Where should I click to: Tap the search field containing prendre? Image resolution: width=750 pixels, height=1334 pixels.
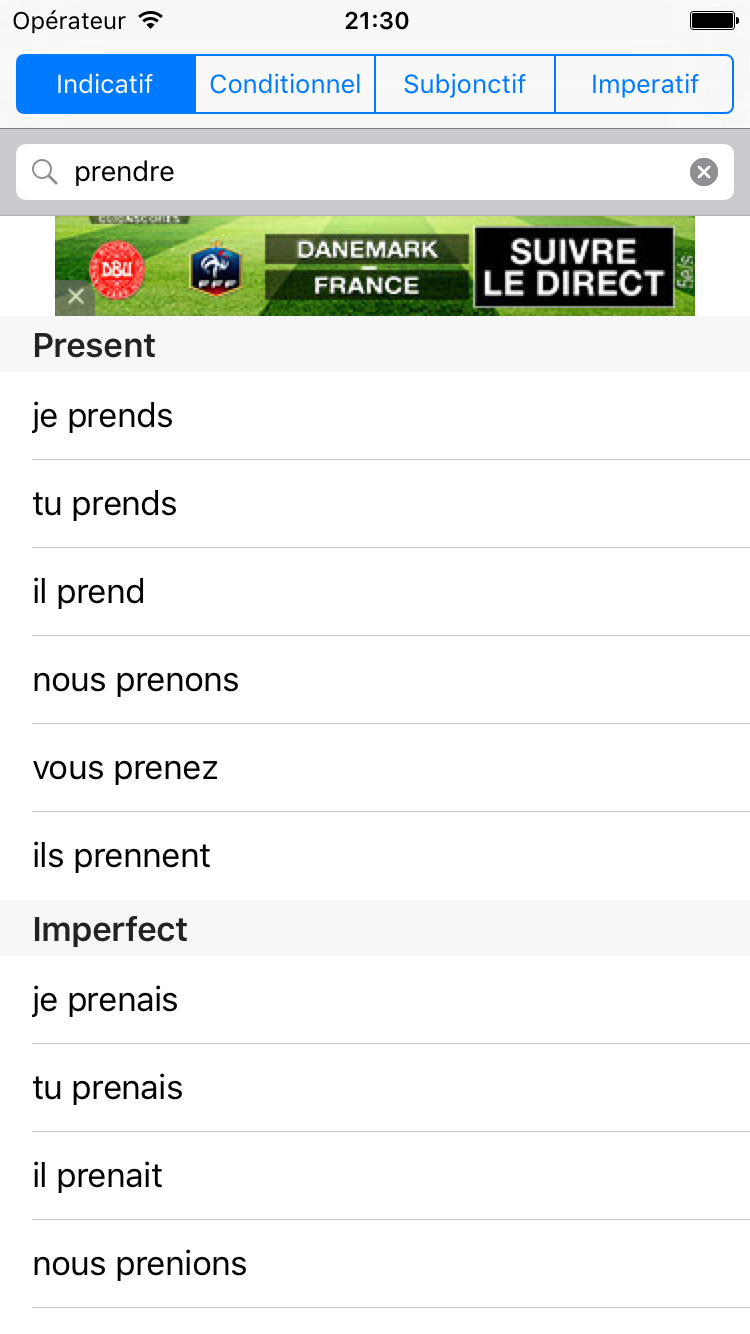coord(375,172)
